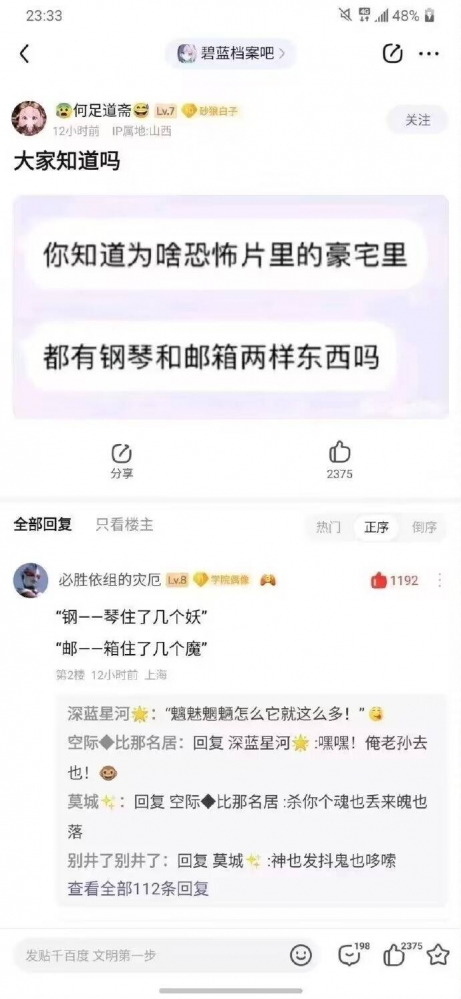Sort replies by 热门

tap(329, 528)
